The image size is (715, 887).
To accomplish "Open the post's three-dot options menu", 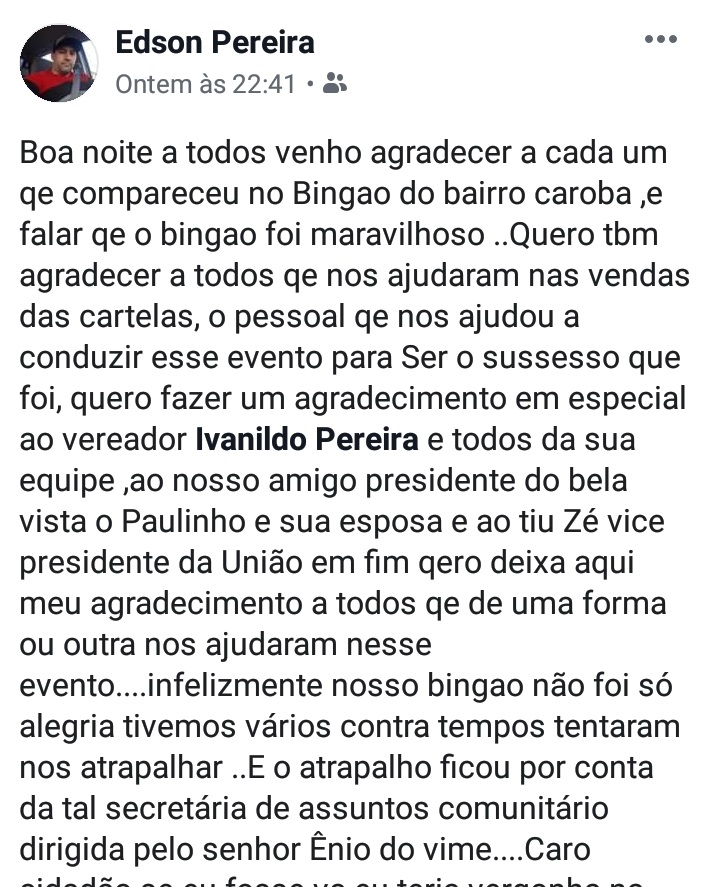I will 660,40.
